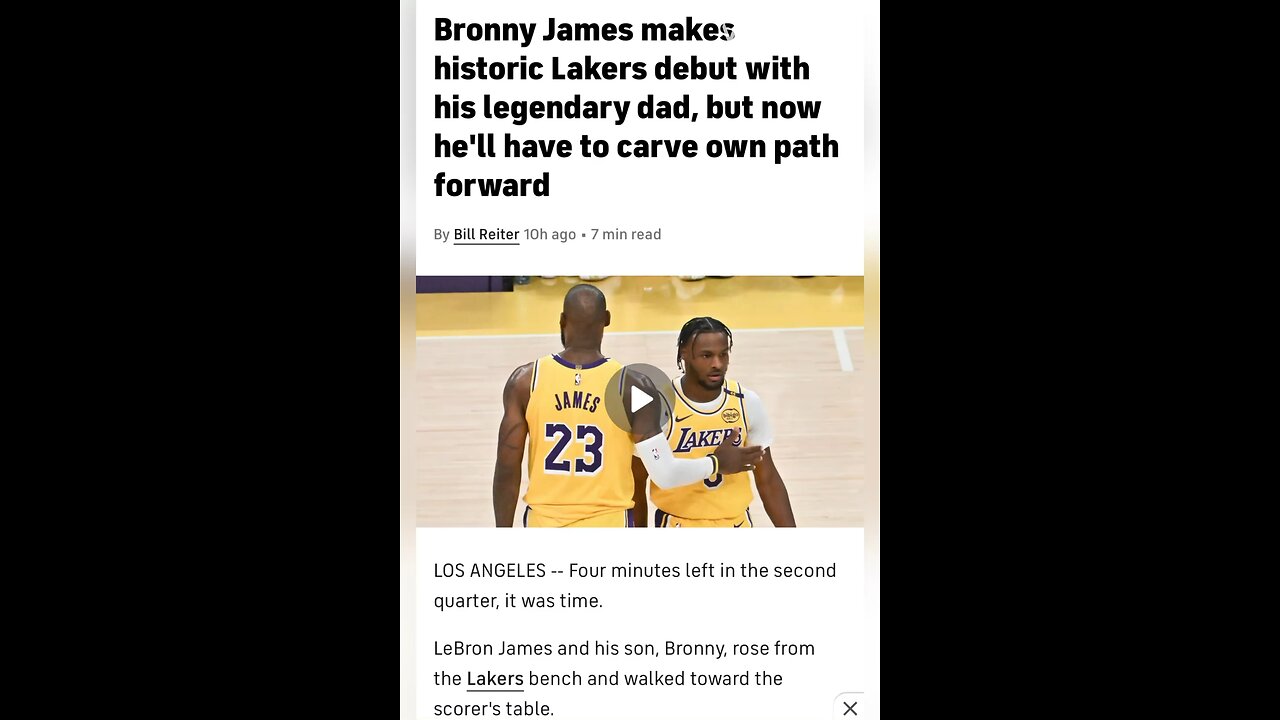
Task: Open author Bill Reiter's page
Action: (x=486, y=234)
